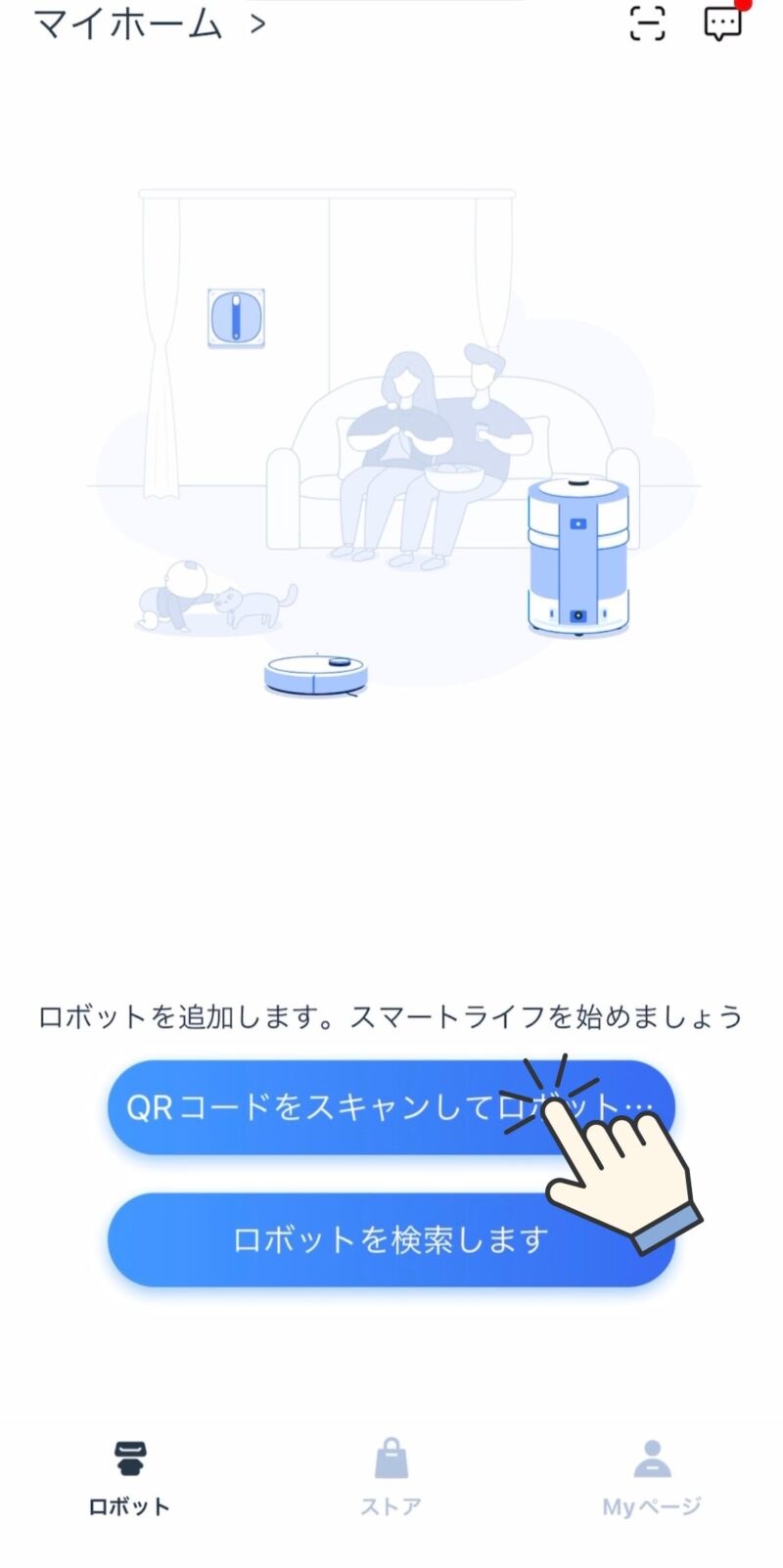Switch to the ロボット tab

tap(129, 1478)
